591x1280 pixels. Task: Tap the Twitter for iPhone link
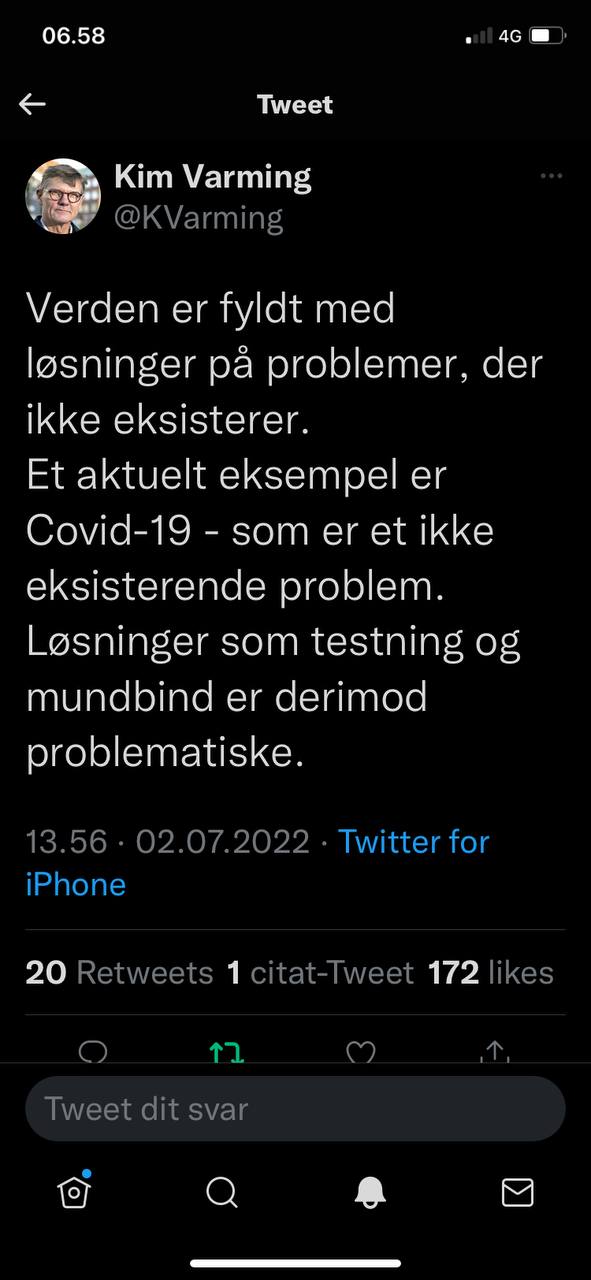pos(257,862)
